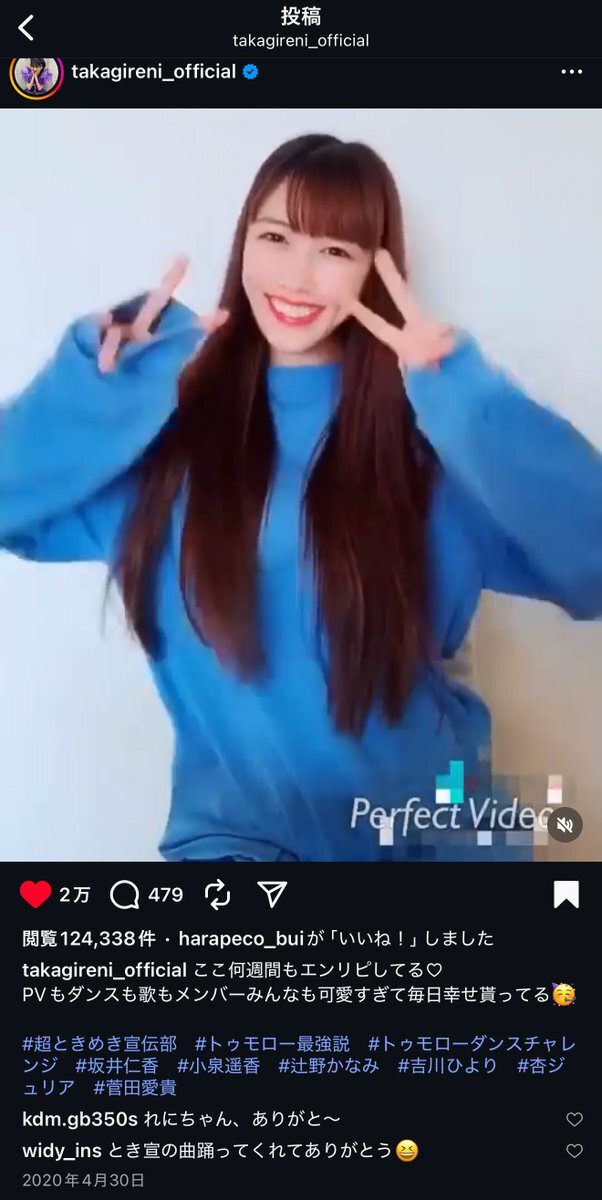Open harapeco_bui's profile from likes line
The image size is (602, 1200).
click(x=235, y=939)
